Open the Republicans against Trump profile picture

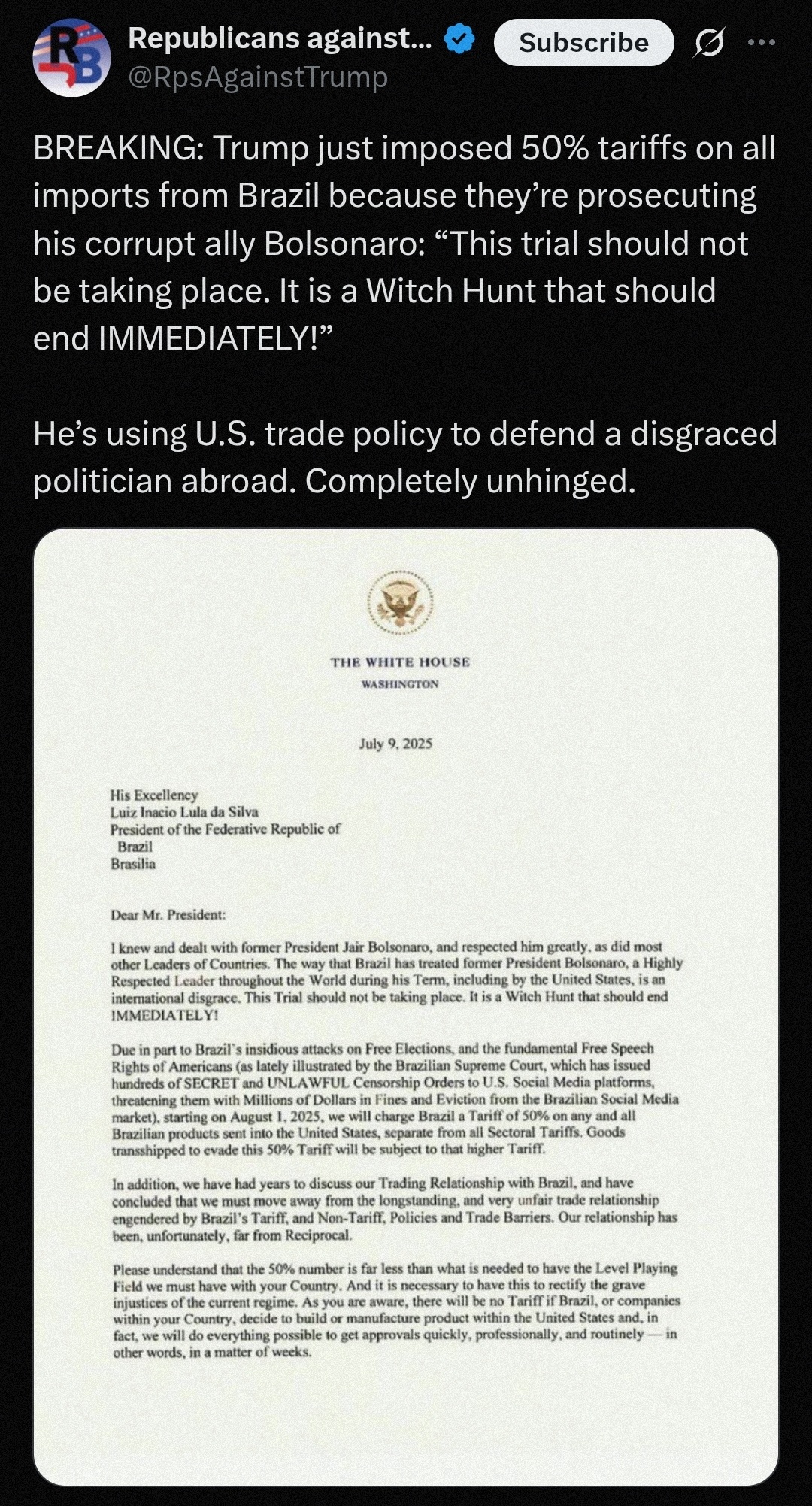71,58
